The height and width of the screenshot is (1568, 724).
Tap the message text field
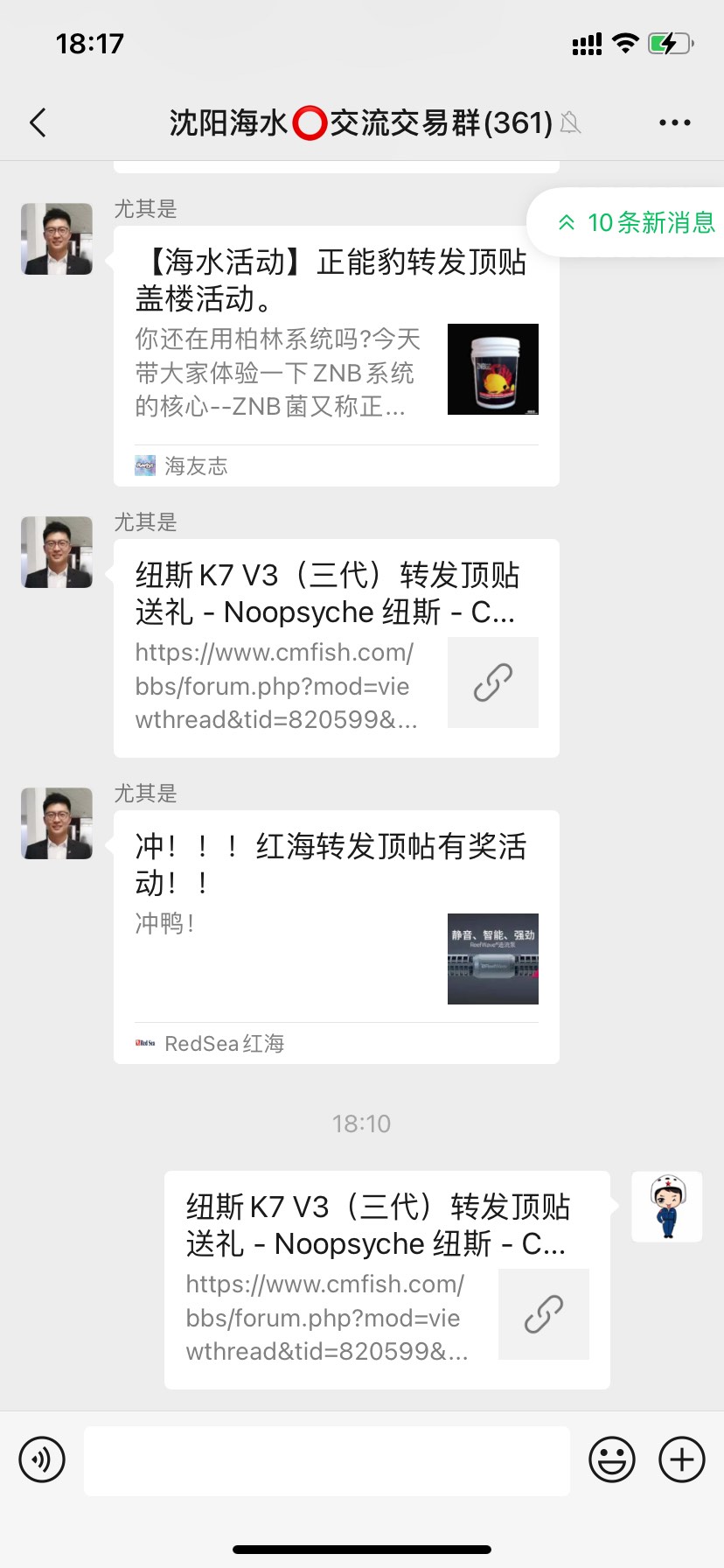click(326, 1459)
